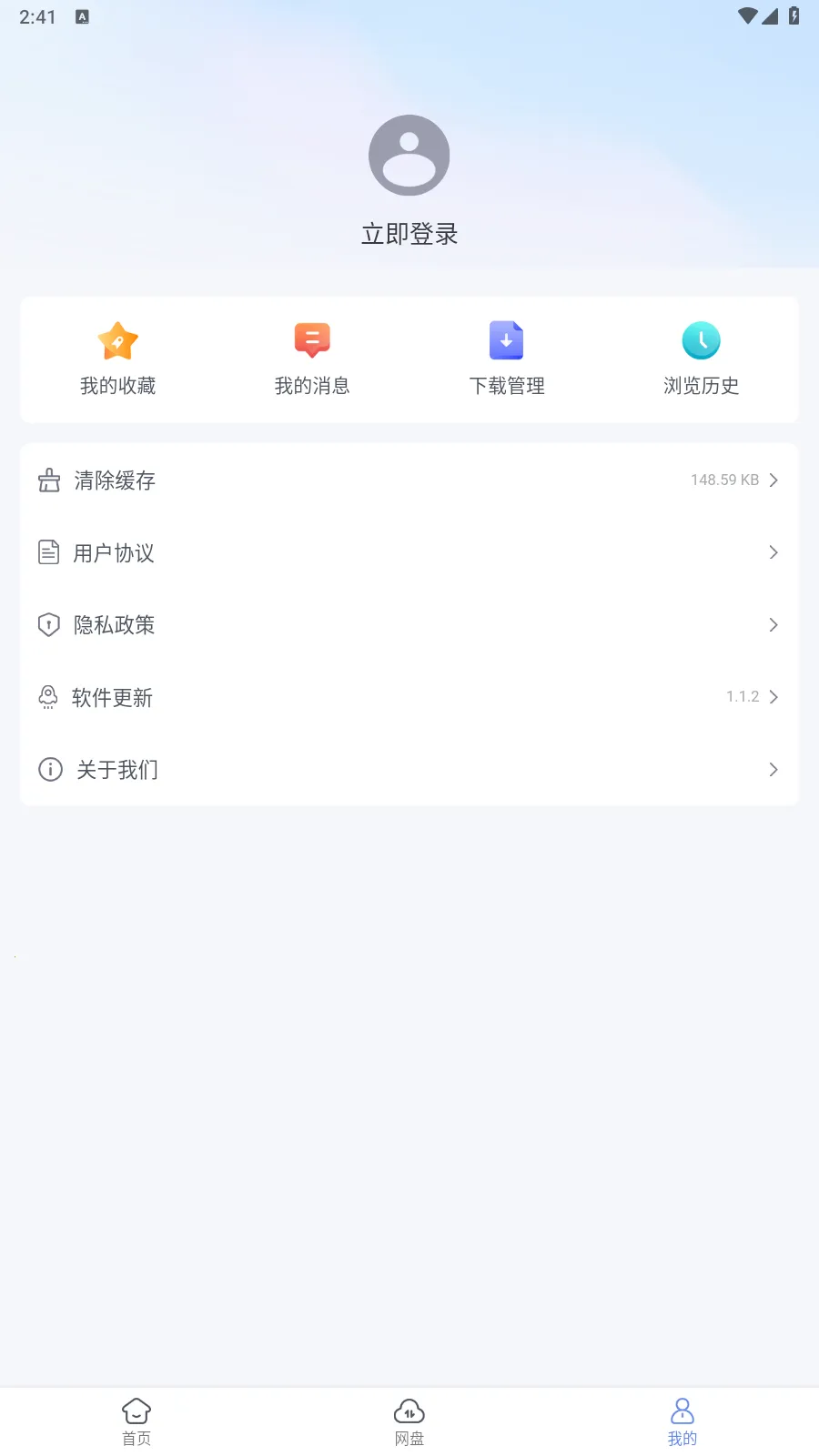This screenshot has width=819, height=1456.
Task: Go to 下载管理 download manager
Action: click(507, 359)
